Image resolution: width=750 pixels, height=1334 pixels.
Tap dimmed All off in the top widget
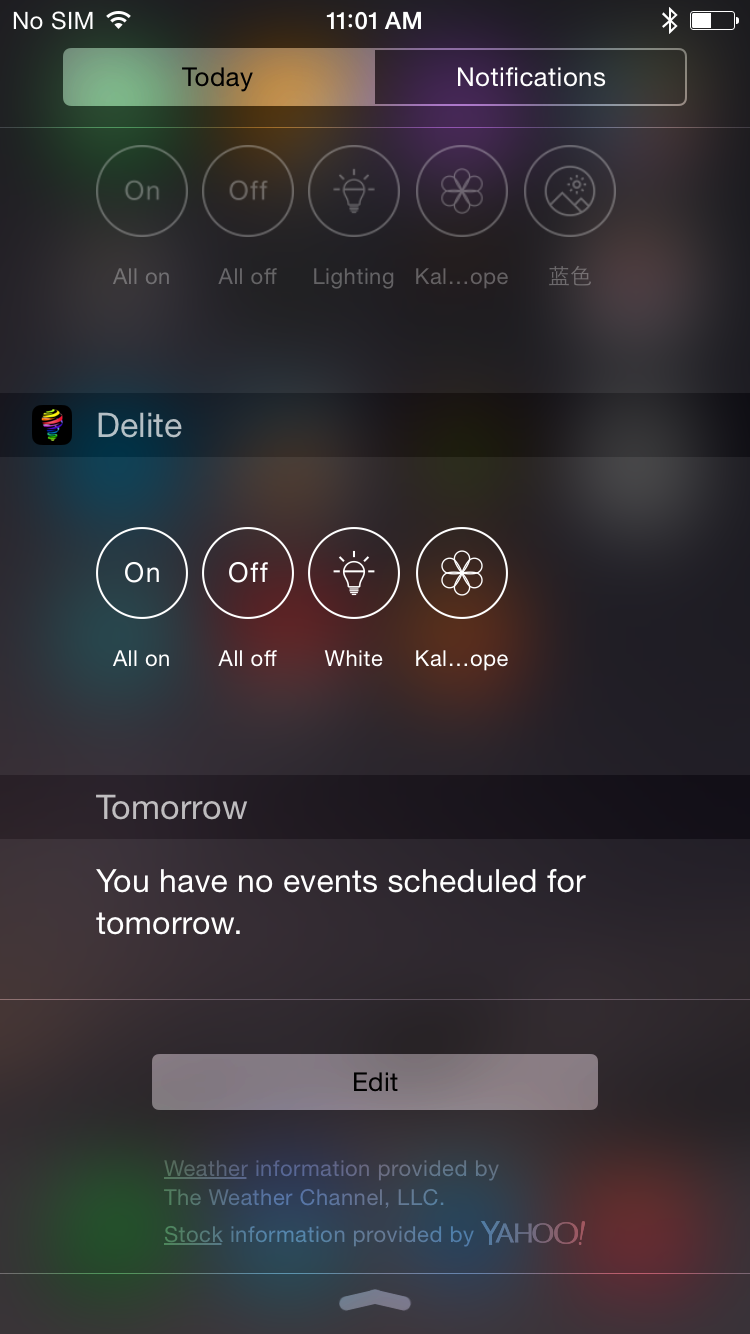248,191
